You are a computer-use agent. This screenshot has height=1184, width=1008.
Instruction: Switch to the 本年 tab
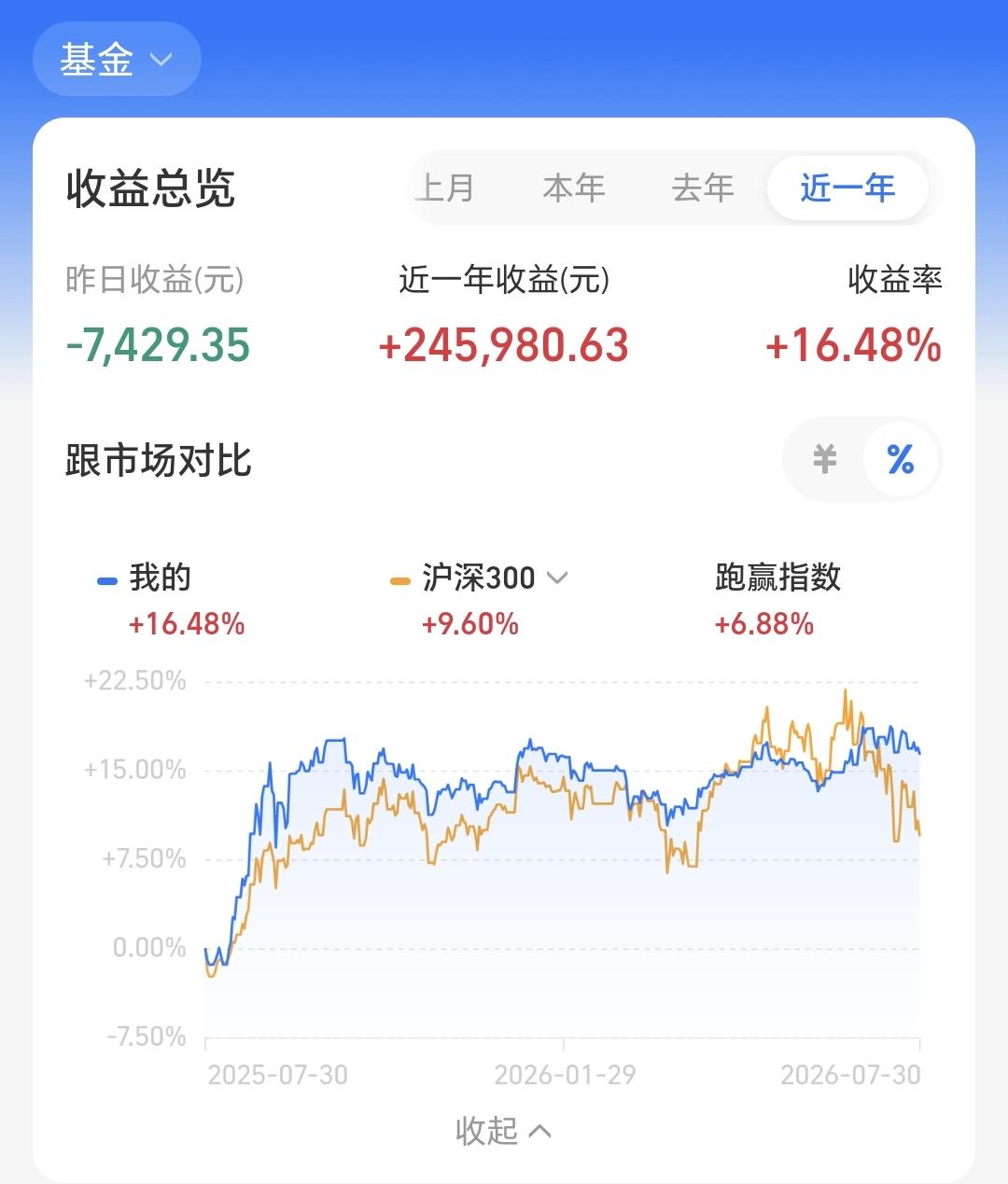pyautogui.click(x=574, y=188)
